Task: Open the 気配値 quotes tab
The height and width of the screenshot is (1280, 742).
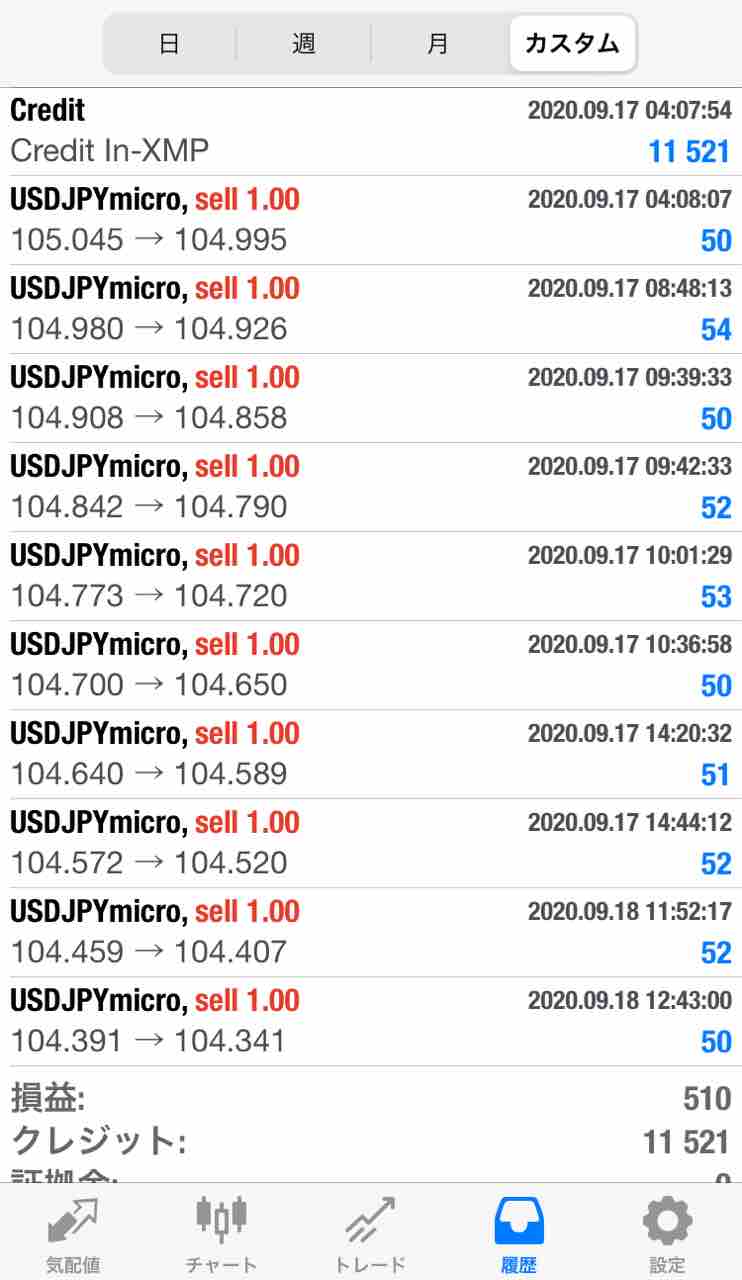Action: (x=73, y=1234)
